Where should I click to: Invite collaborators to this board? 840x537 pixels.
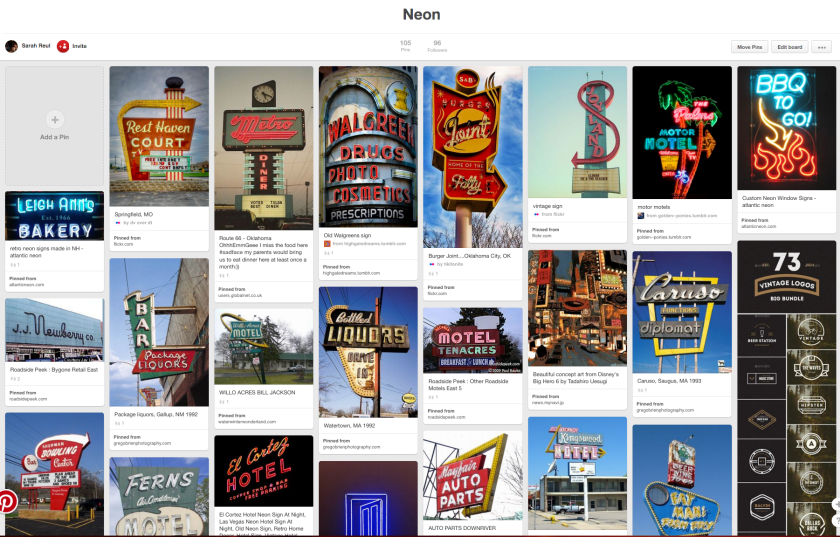[72, 46]
